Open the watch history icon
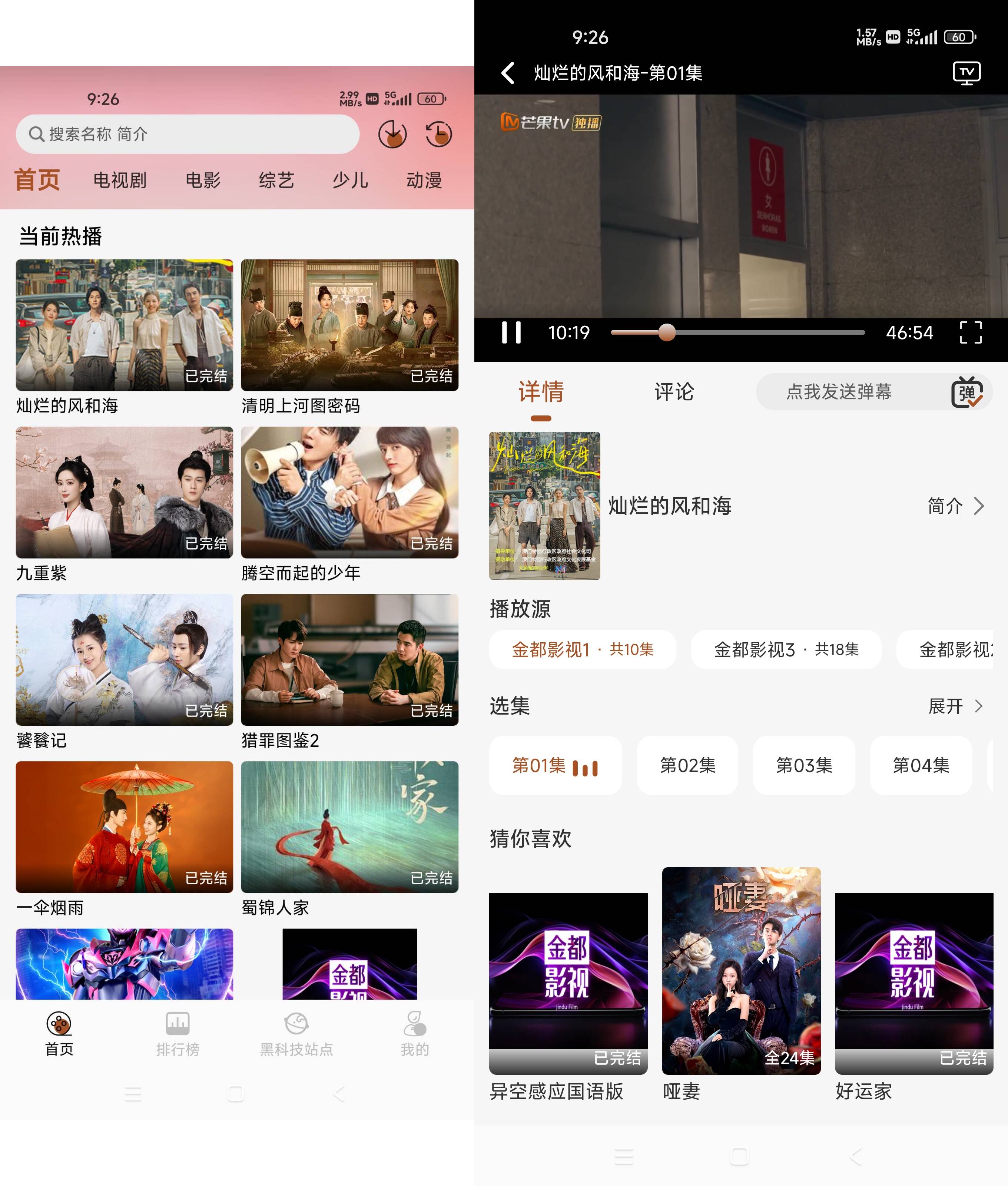Viewport: 1008px width, 1186px height. [x=439, y=134]
